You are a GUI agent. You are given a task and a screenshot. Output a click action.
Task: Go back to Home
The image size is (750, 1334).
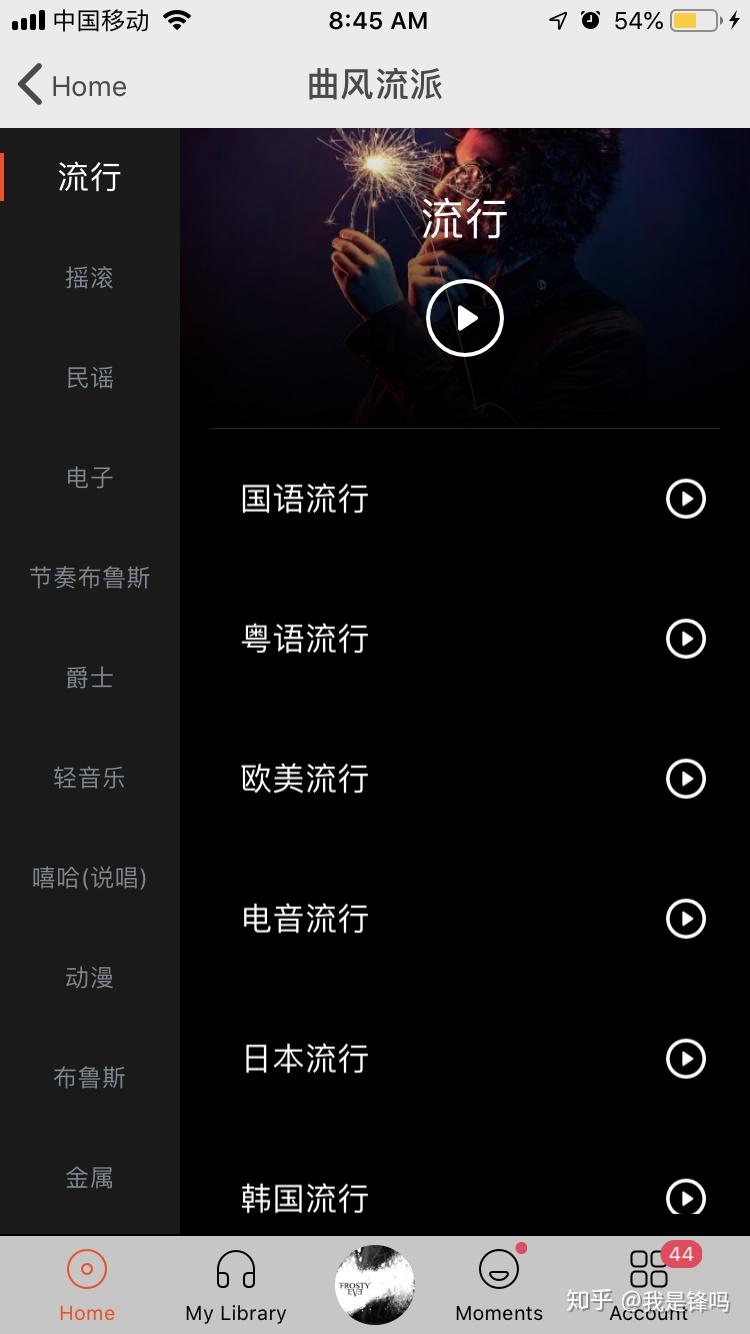click(72, 86)
